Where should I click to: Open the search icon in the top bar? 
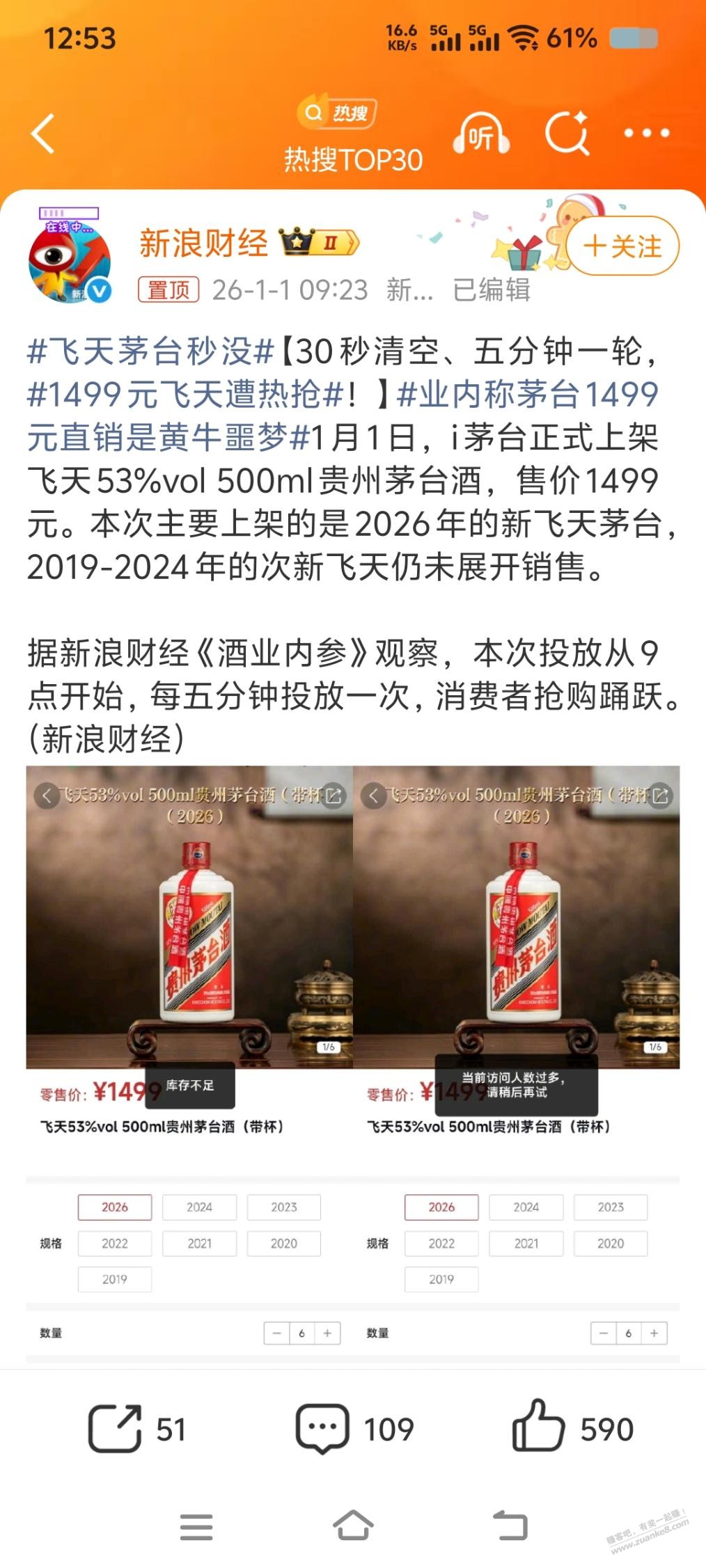pos(567,133)
